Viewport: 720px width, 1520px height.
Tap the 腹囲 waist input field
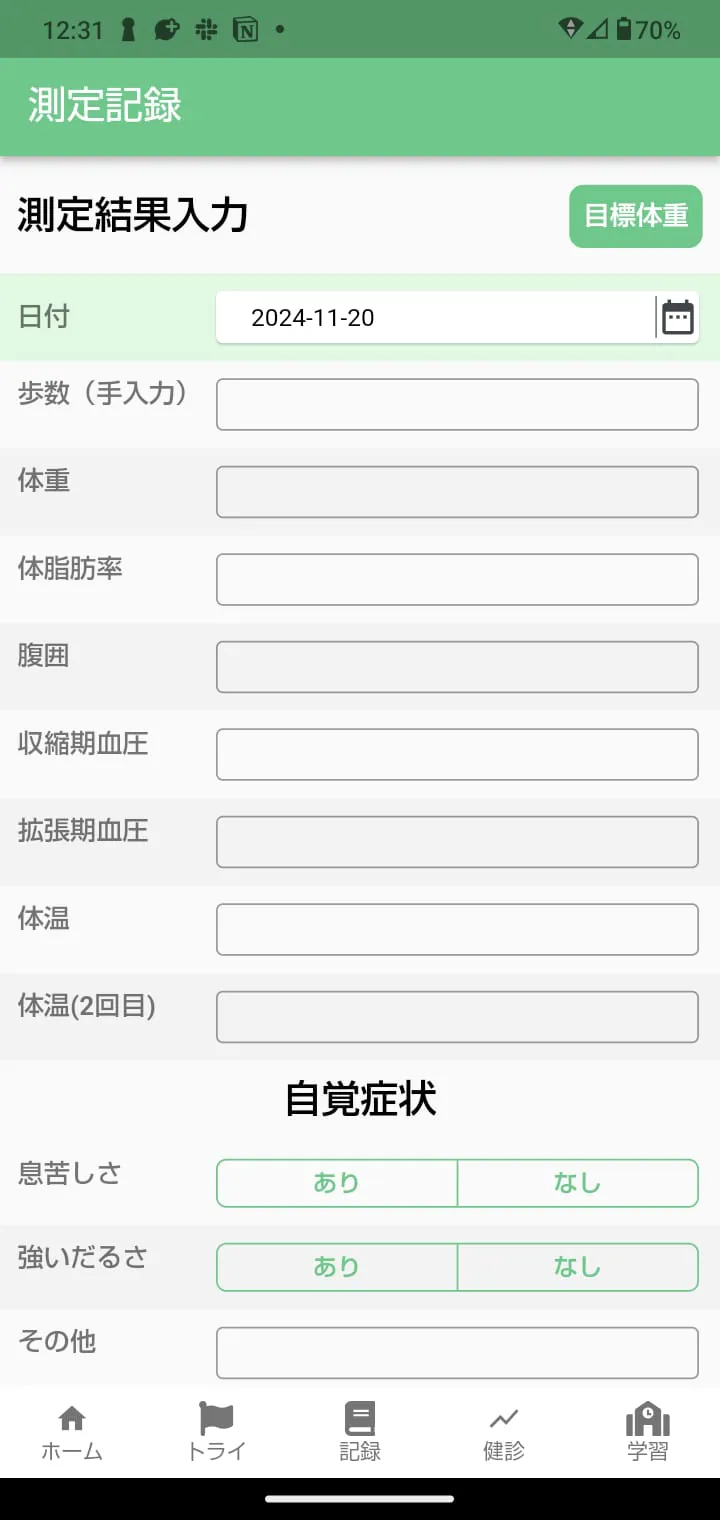(457, 667)
